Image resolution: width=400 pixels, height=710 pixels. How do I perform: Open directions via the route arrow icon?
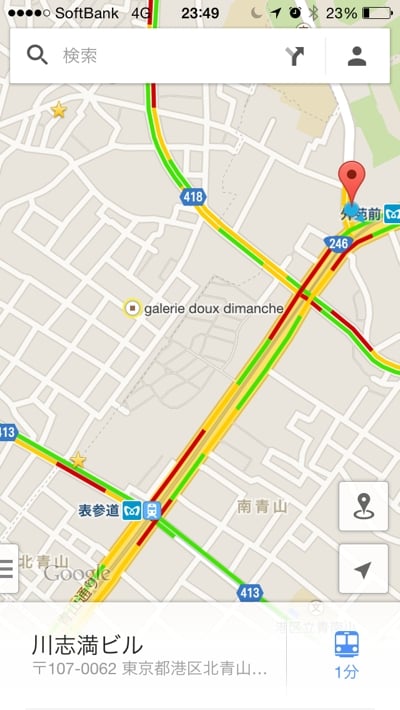(x=295, y=56)
